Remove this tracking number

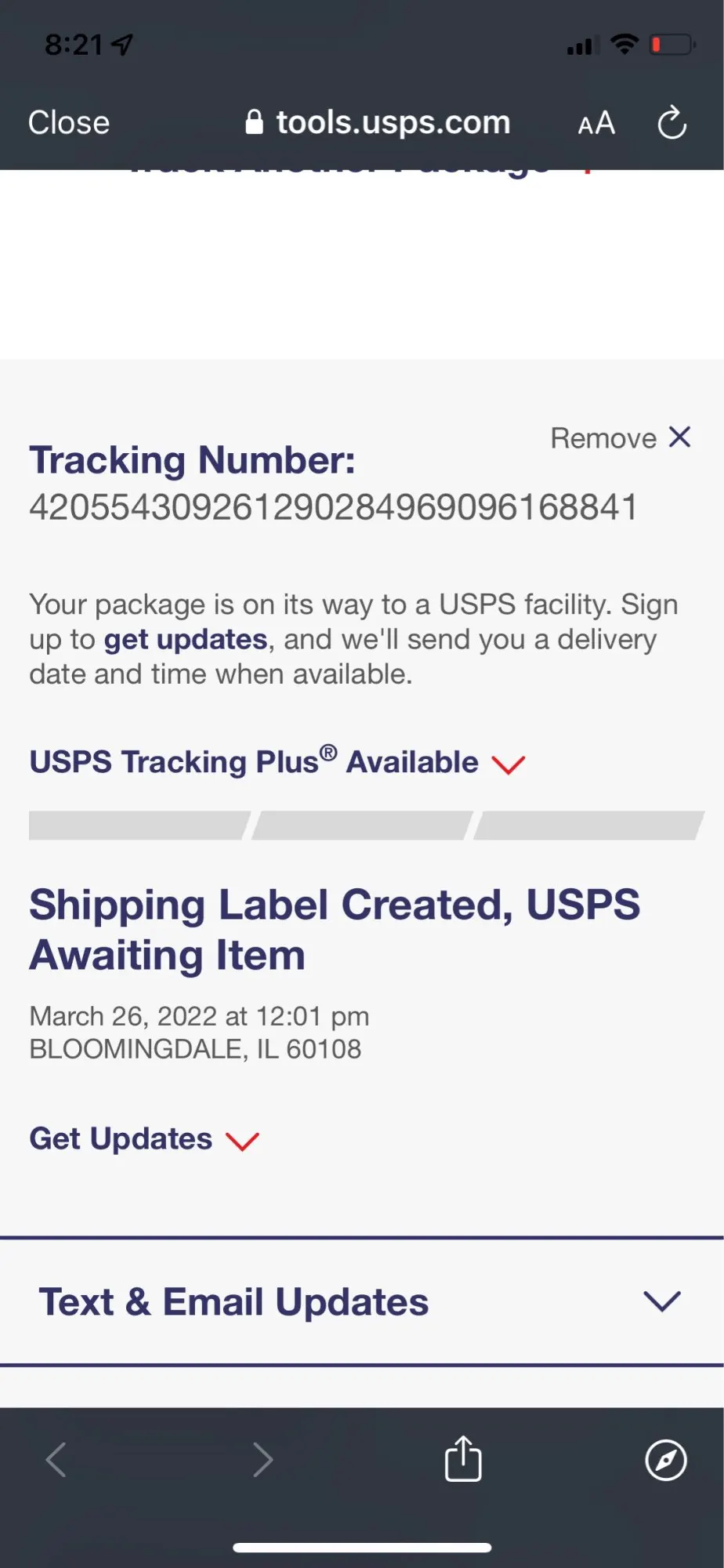621,438
